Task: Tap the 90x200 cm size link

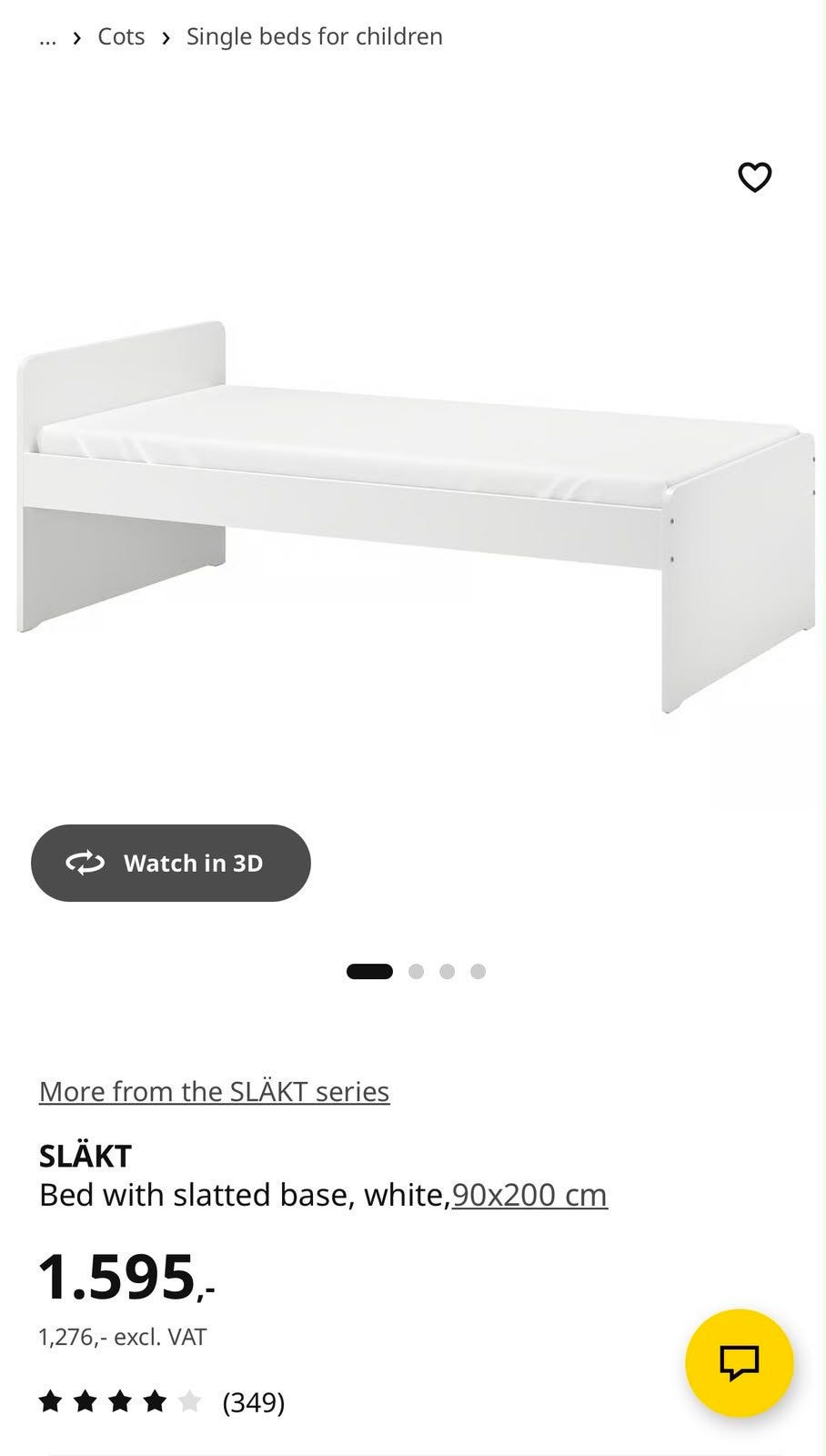Action: pos(529,1194)
